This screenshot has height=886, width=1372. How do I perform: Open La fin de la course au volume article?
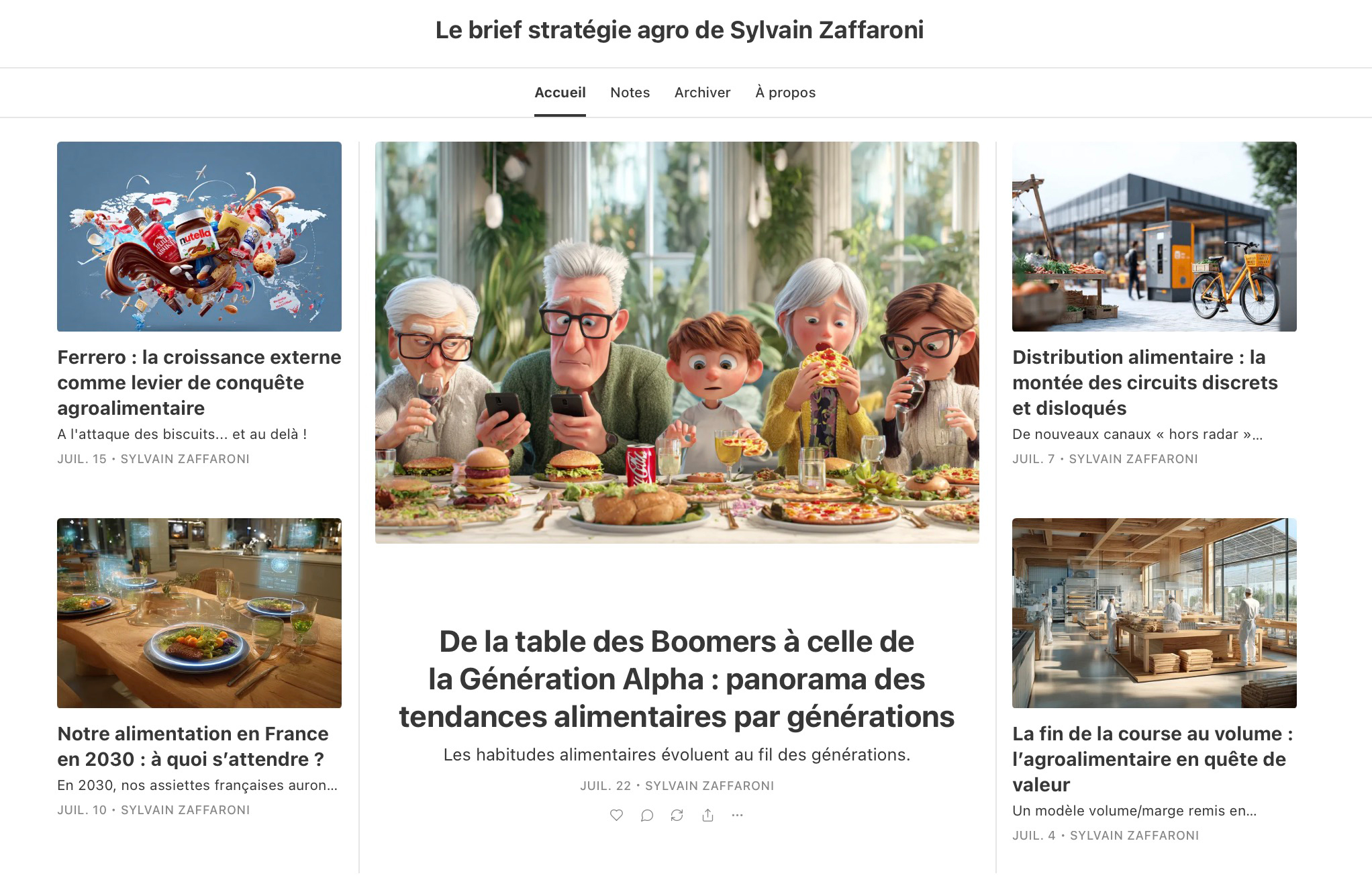pyautogui.click(x=1153, y=758)
